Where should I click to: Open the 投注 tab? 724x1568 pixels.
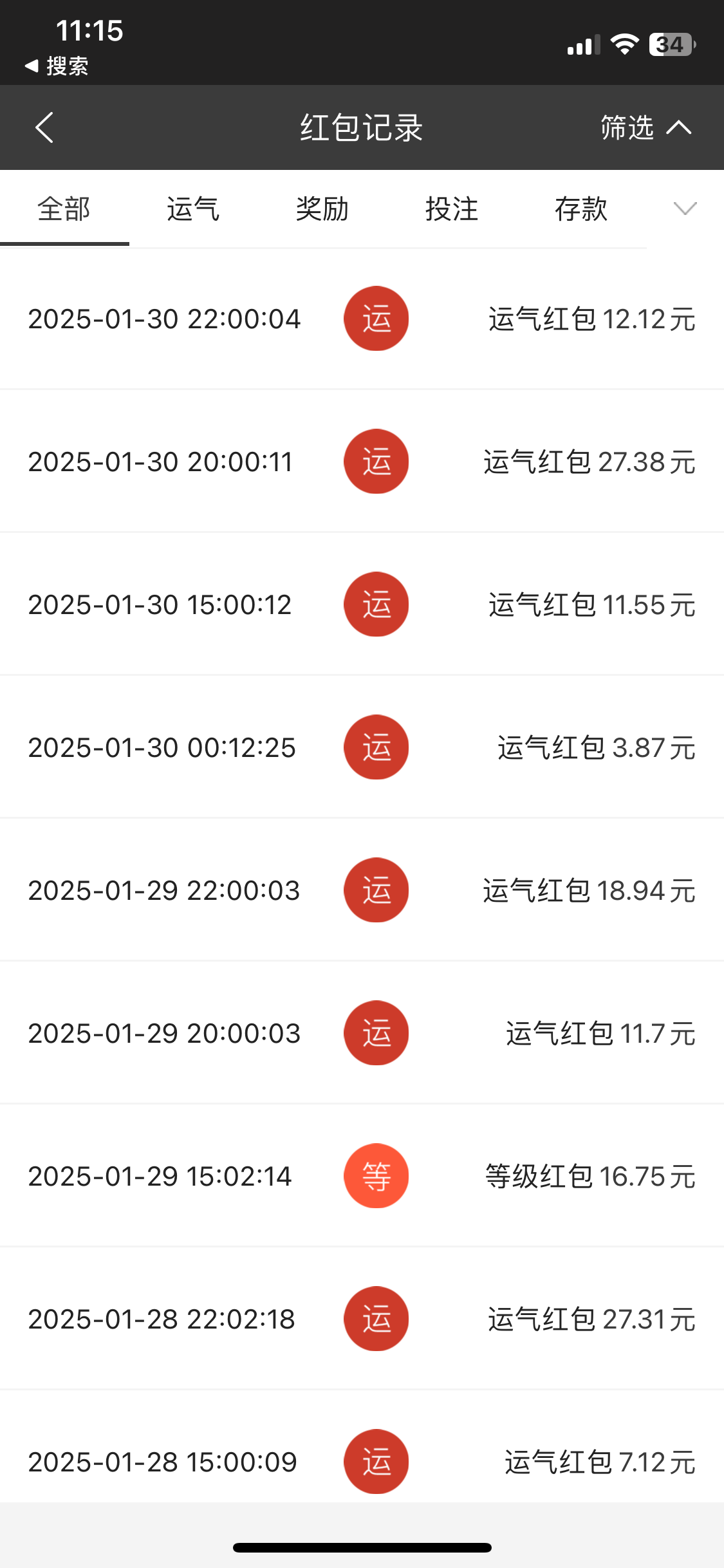click(452, 209)
